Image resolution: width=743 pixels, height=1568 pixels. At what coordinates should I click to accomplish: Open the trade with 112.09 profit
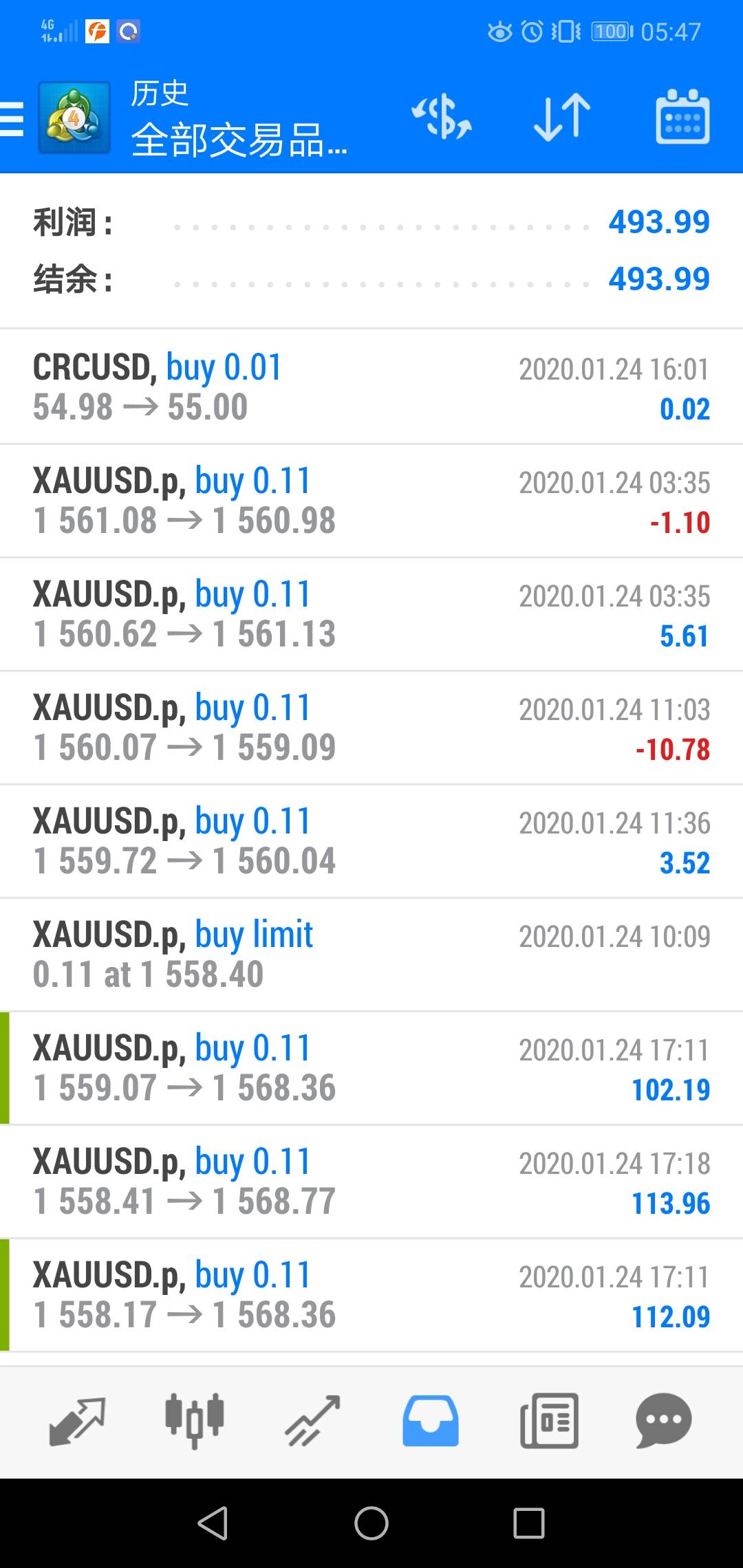371,1295
